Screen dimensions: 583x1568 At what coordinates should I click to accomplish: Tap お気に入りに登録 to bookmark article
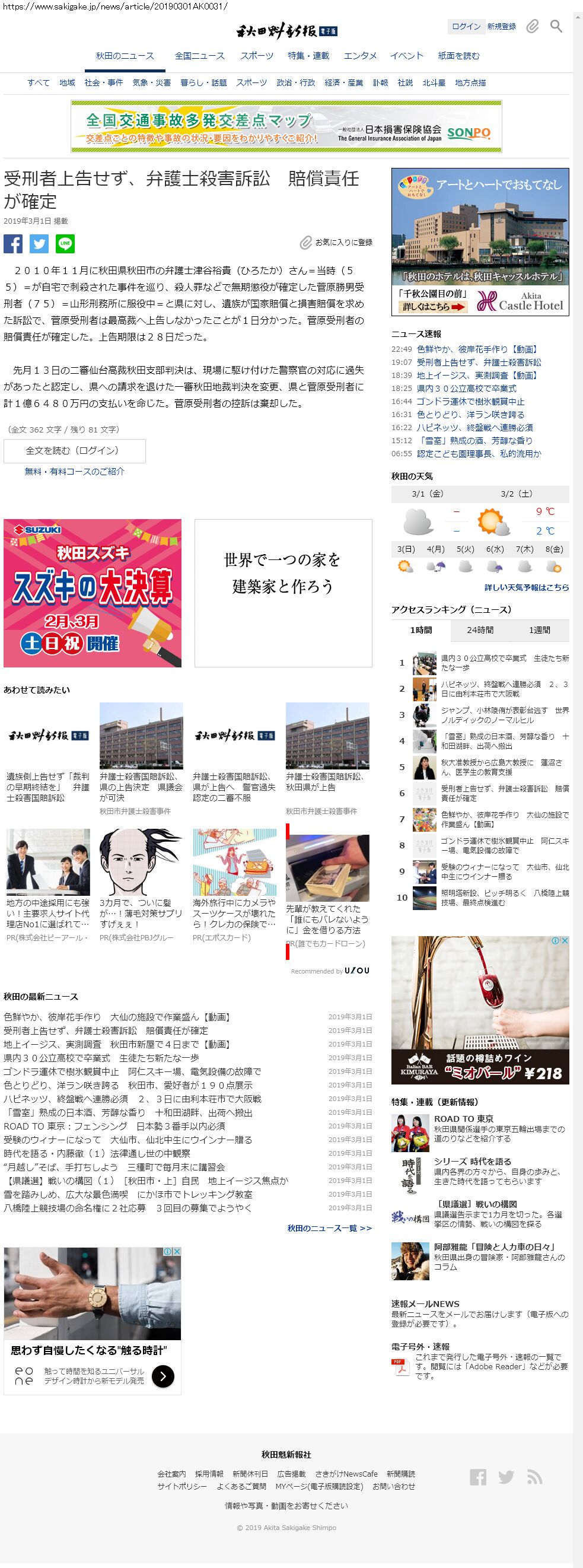click(336, 242)
